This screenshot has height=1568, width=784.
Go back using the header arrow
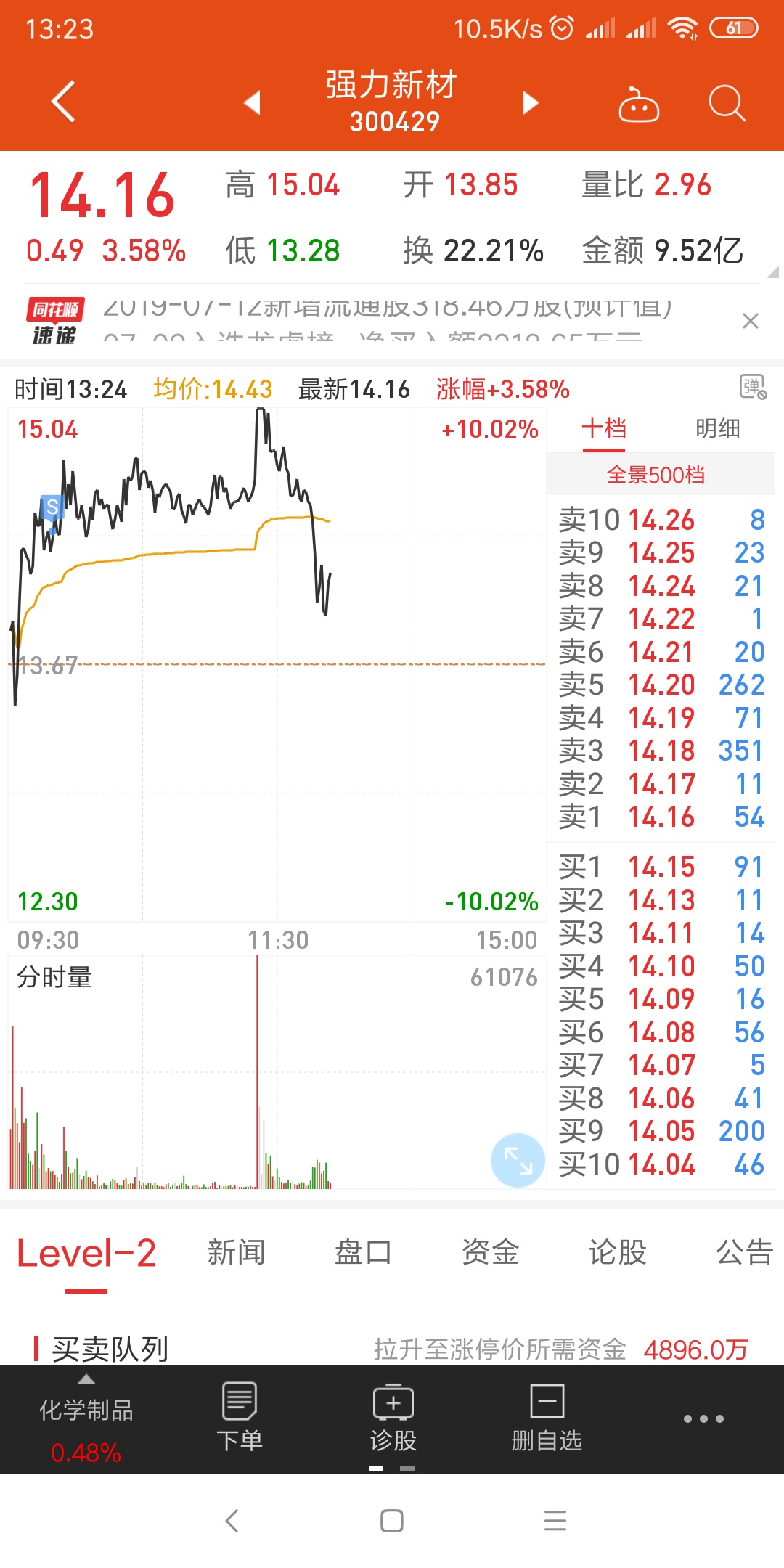63,102
